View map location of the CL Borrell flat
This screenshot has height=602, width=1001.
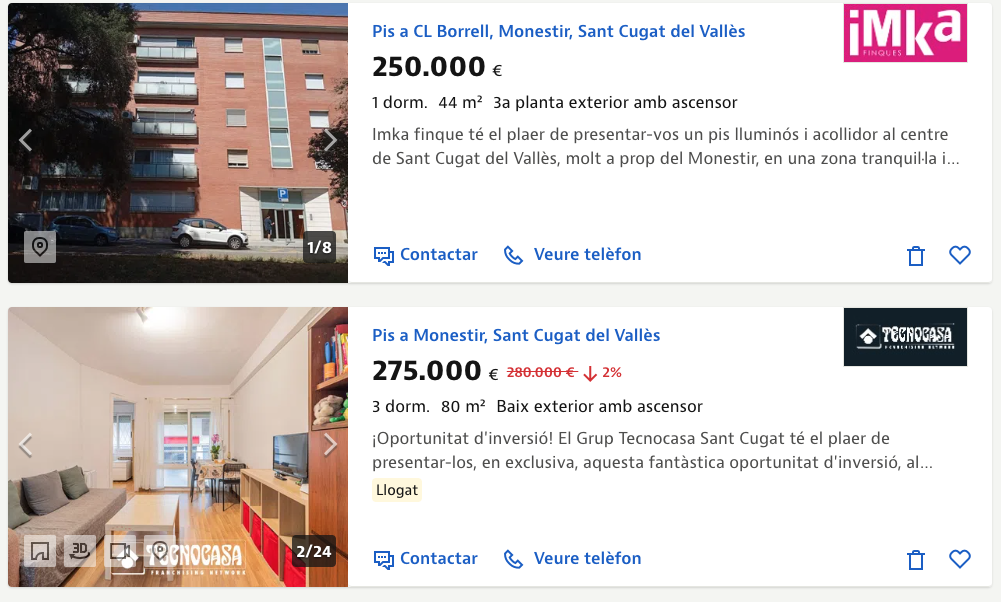(x=40, y=246)
